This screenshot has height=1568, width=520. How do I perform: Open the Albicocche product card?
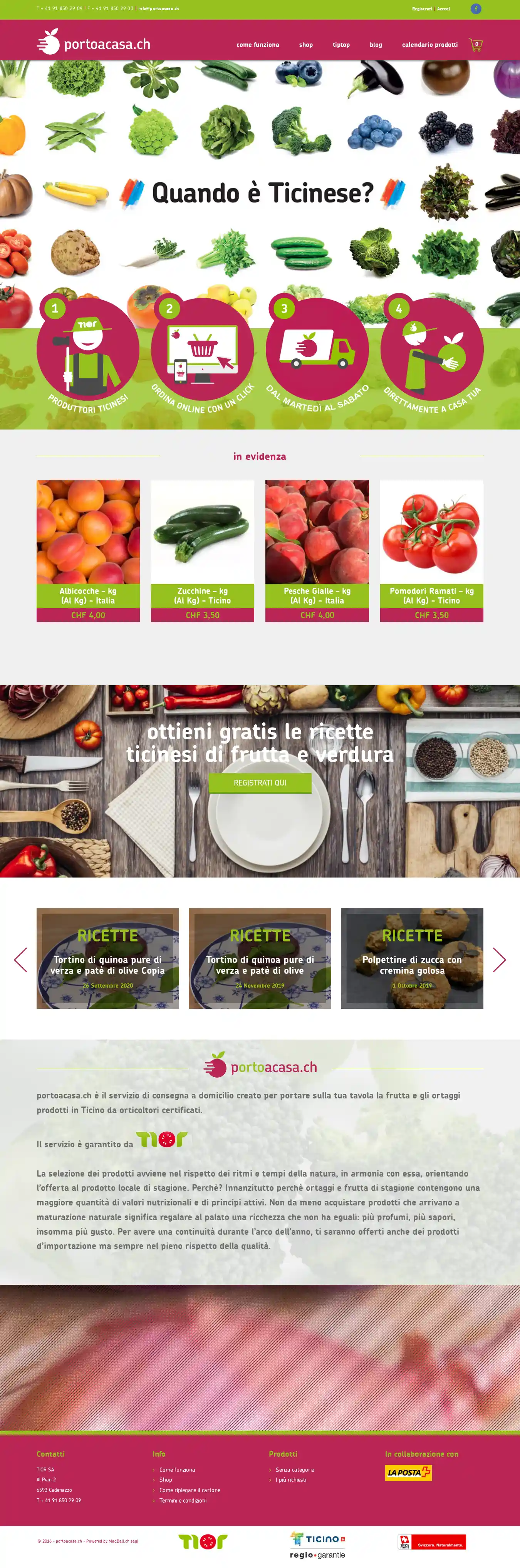[88, 550]
